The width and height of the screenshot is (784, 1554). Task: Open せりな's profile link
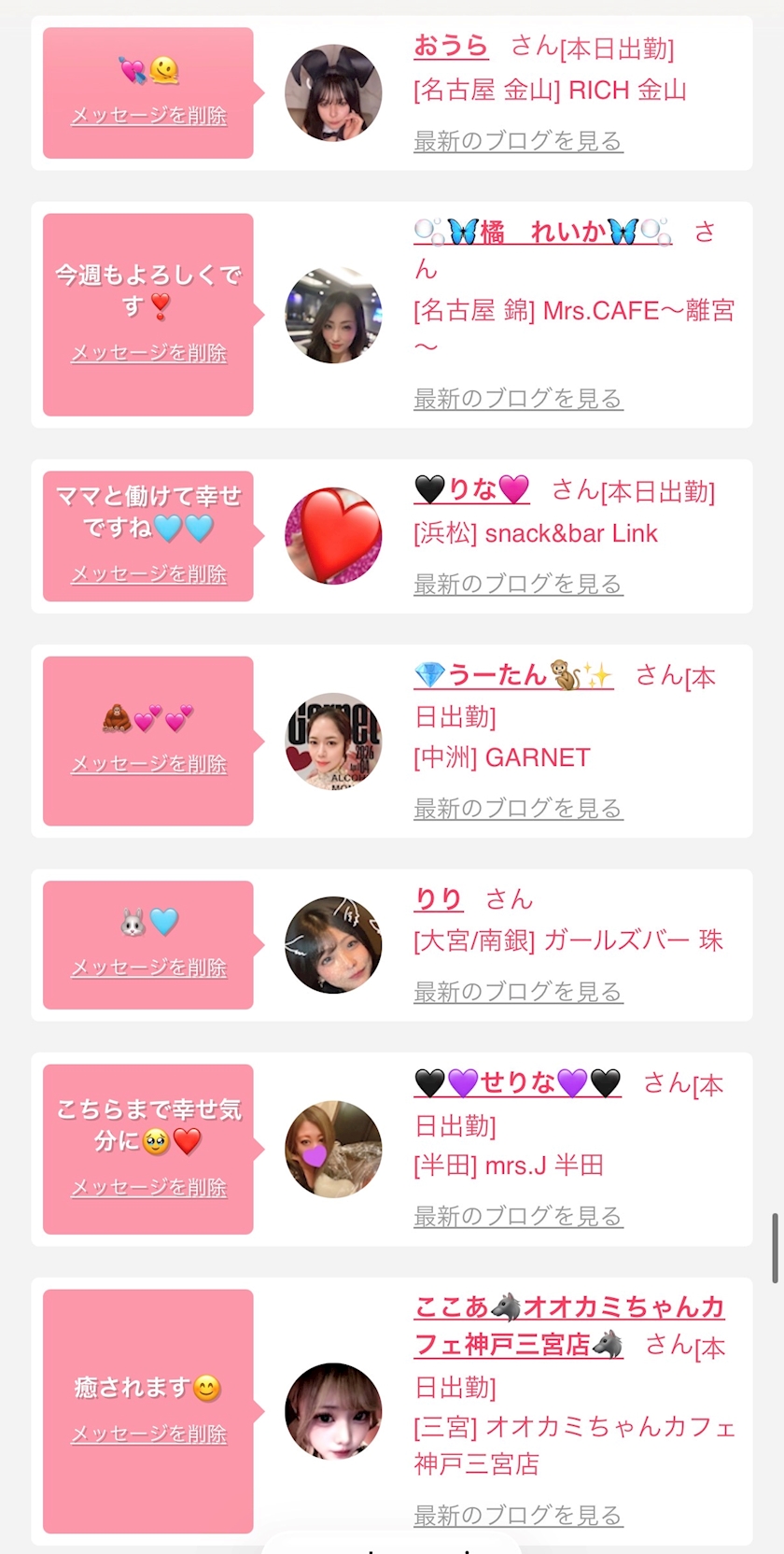518,1083
